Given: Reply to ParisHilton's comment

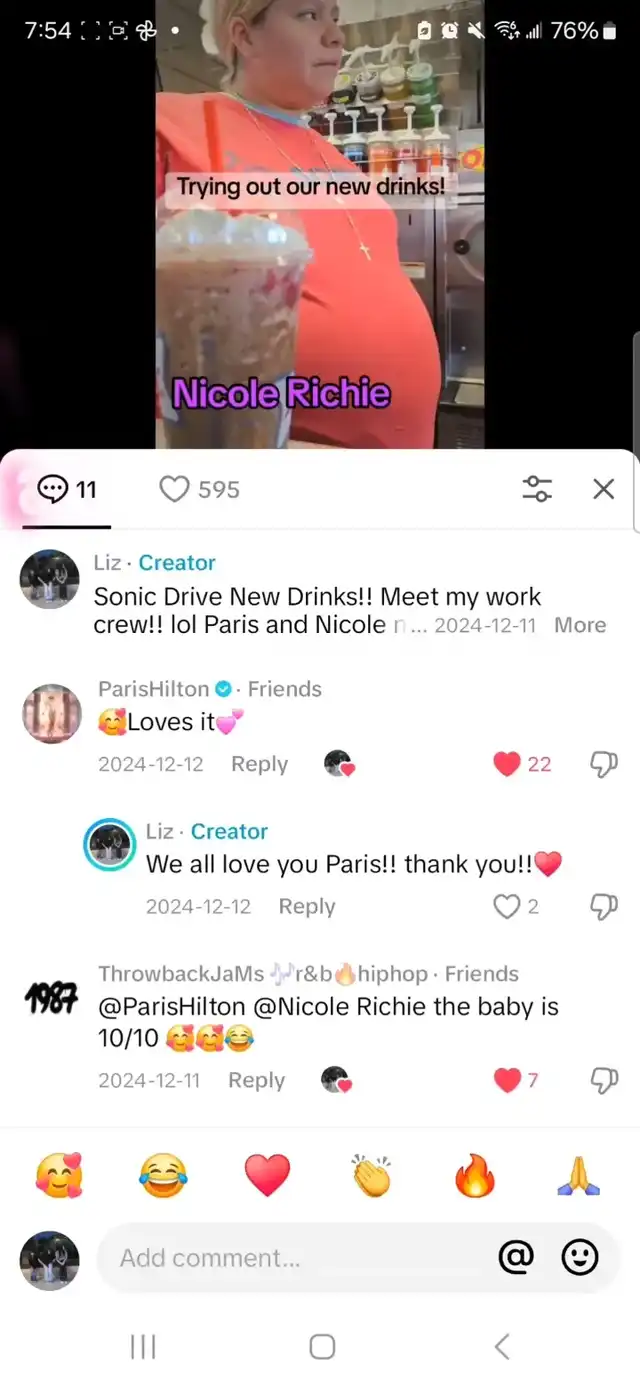Looking at the screenshot, I should tap(259, 764).
